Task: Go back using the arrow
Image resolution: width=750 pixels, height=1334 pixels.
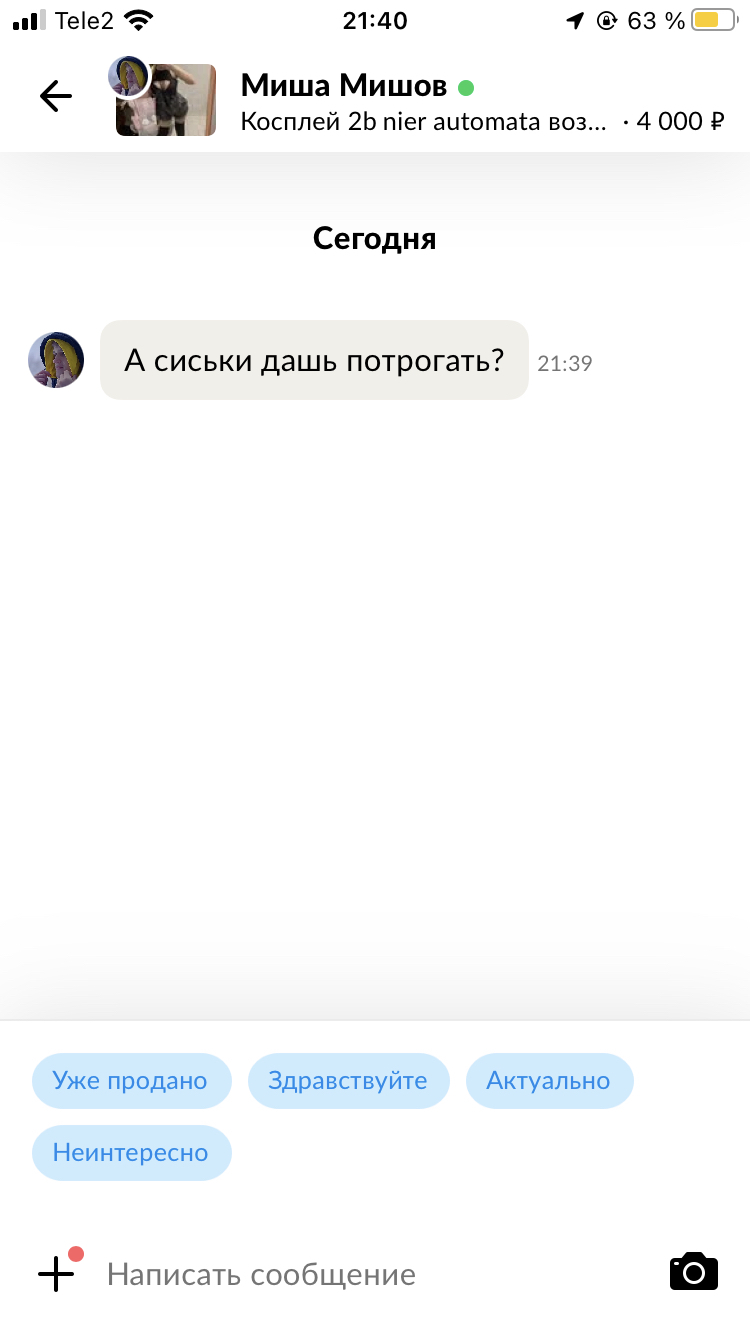Action: tap(56, 96)
